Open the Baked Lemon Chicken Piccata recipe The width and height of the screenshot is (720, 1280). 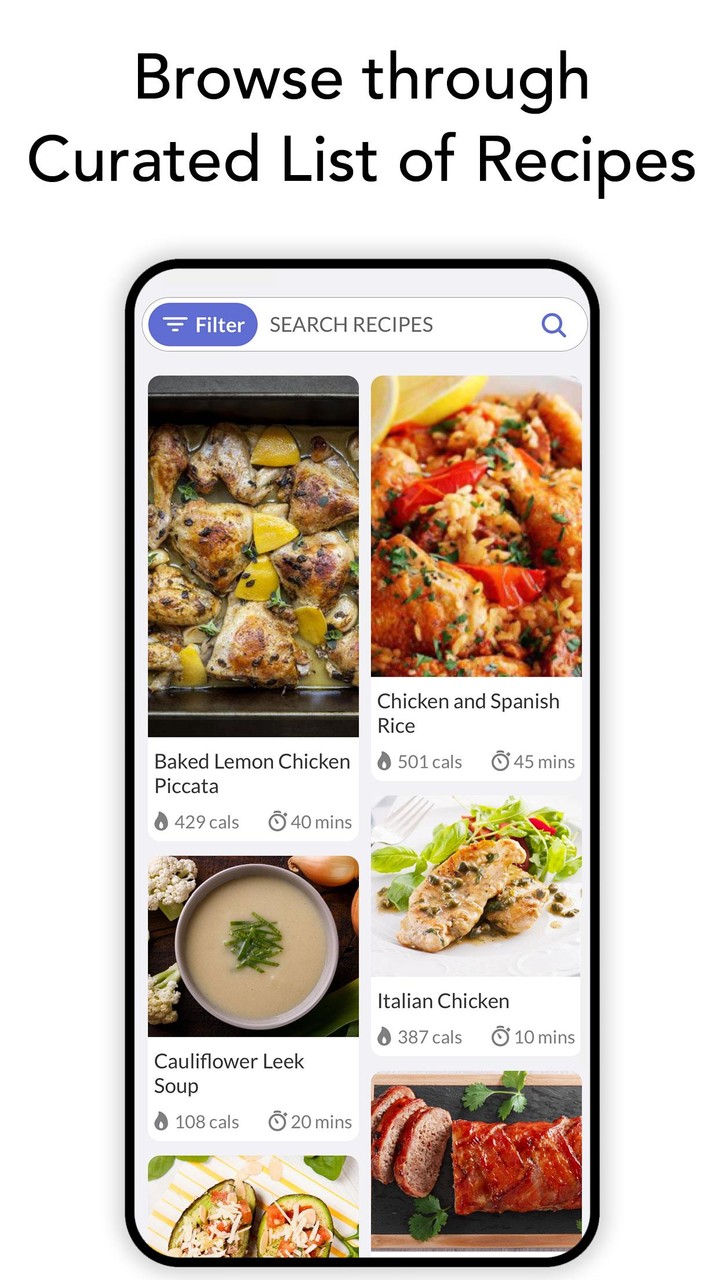coord(252,555)
